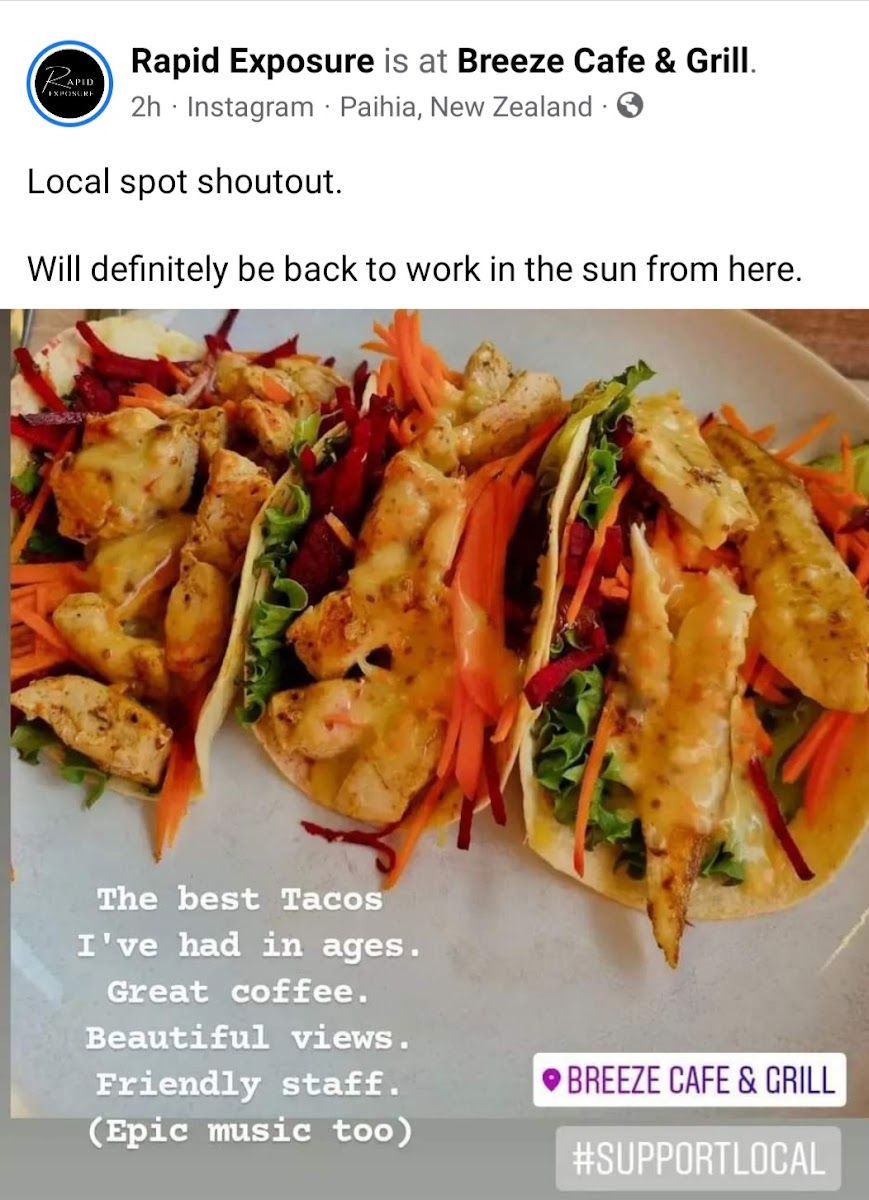
Task: Open the Rapid Exposure page name
Action: pos(252,62)
